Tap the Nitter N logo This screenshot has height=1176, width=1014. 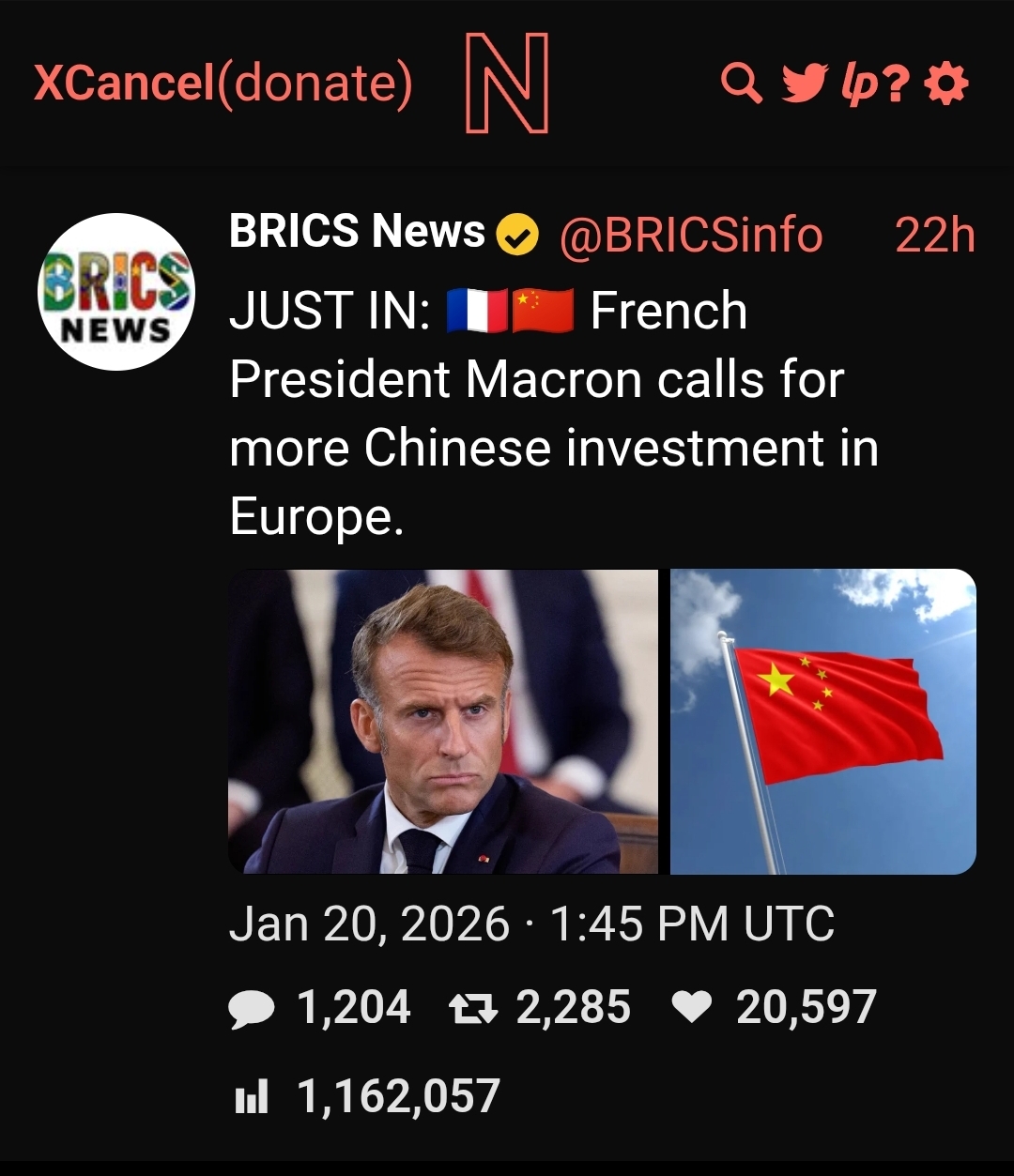click(507, 83)
